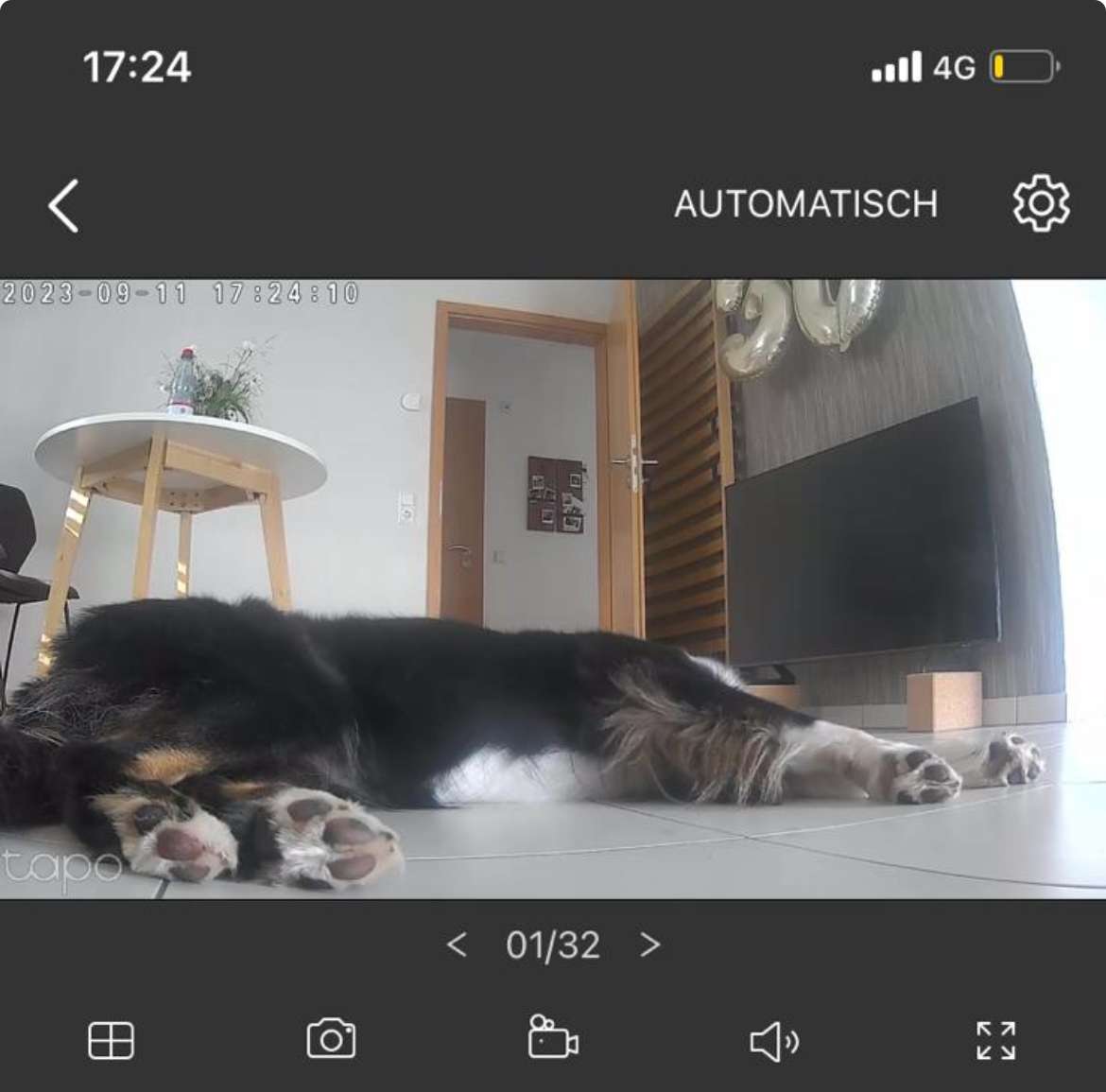The width and height of the screenshot is (1106, 1092).
Task: Switch to multi-camera grid view
Action: coord(111,1041)
